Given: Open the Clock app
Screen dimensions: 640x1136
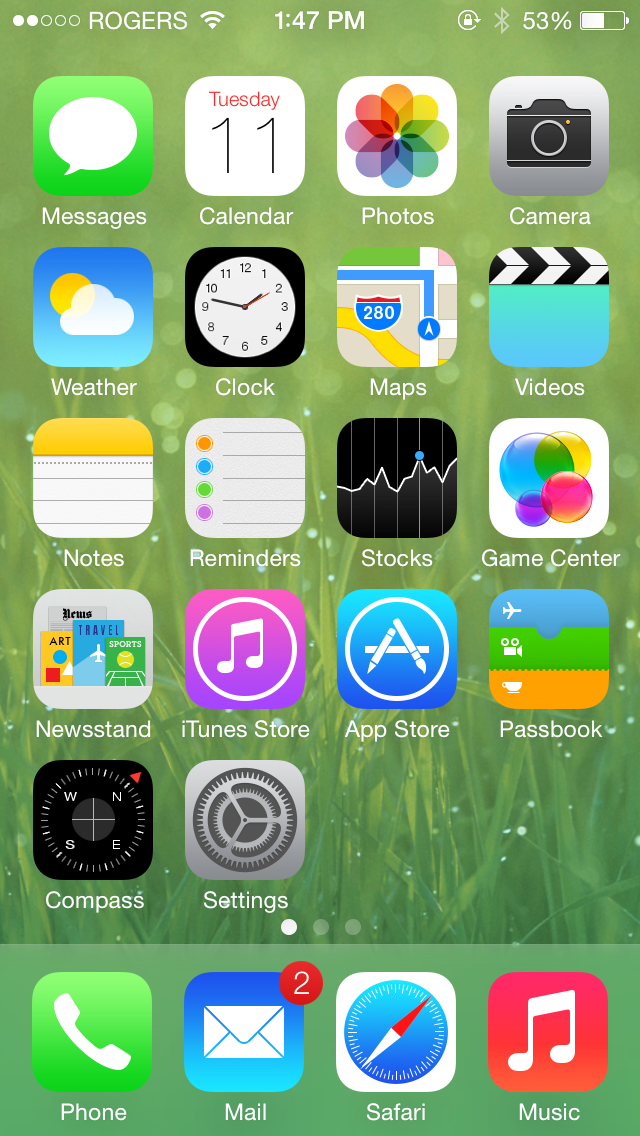Looking at the screenshot, I should pos(245,307).
